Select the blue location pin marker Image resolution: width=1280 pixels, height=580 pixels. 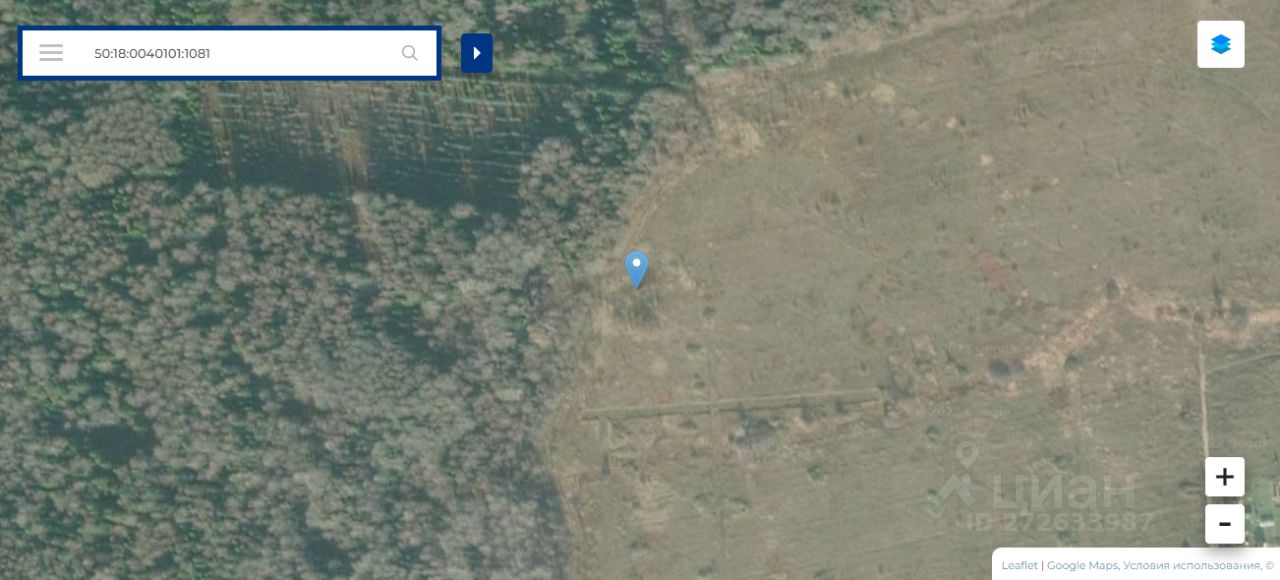[636, 268]
